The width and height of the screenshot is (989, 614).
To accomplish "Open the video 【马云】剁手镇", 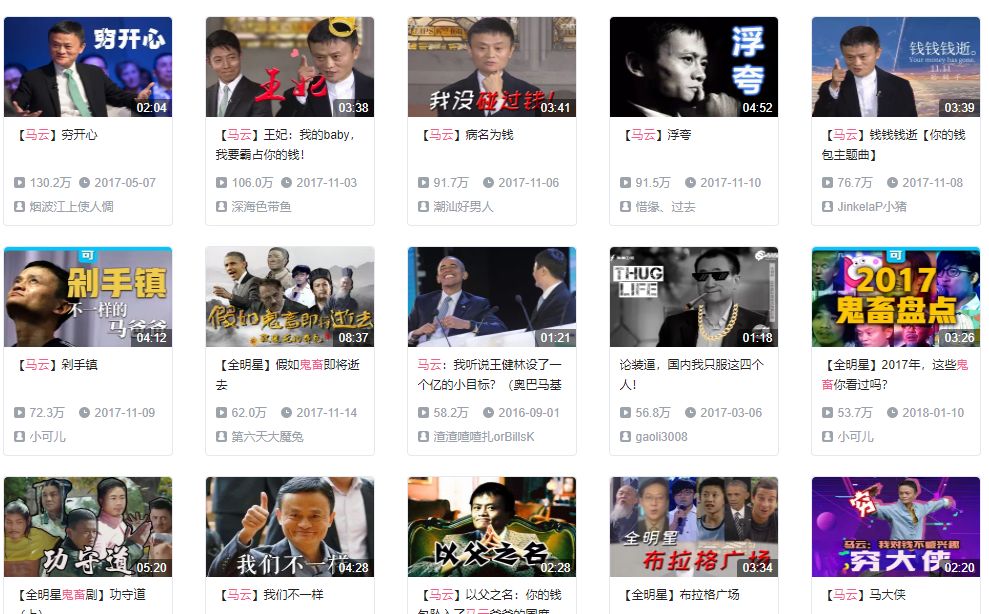I will tap(88, 297).
